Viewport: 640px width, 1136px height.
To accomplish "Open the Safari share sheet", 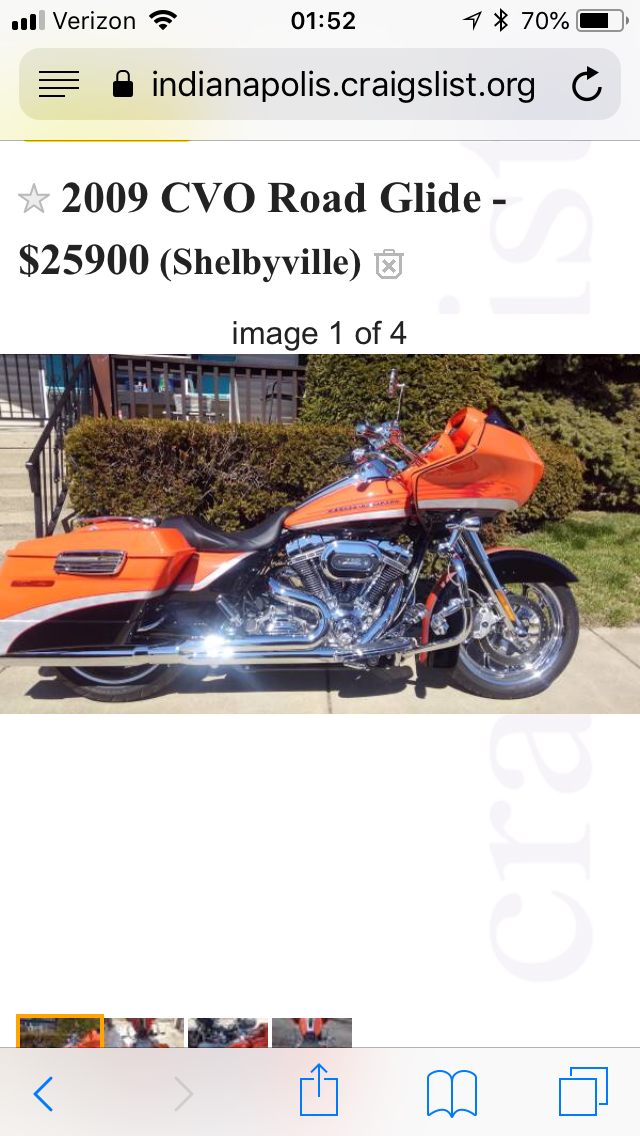I will click(320, 1091).
